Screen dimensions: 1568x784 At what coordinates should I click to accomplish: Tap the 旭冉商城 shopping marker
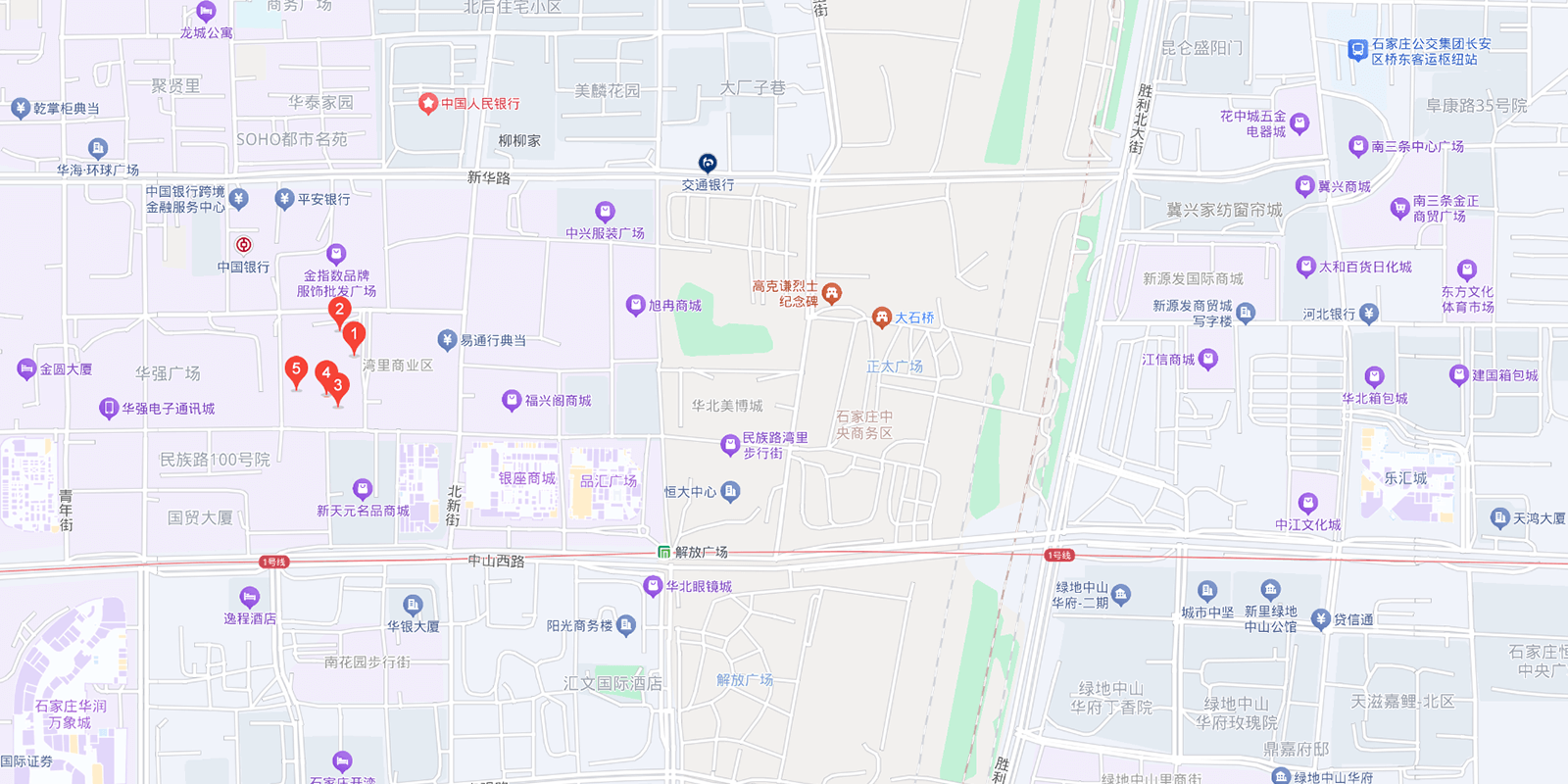click(635, 305)
